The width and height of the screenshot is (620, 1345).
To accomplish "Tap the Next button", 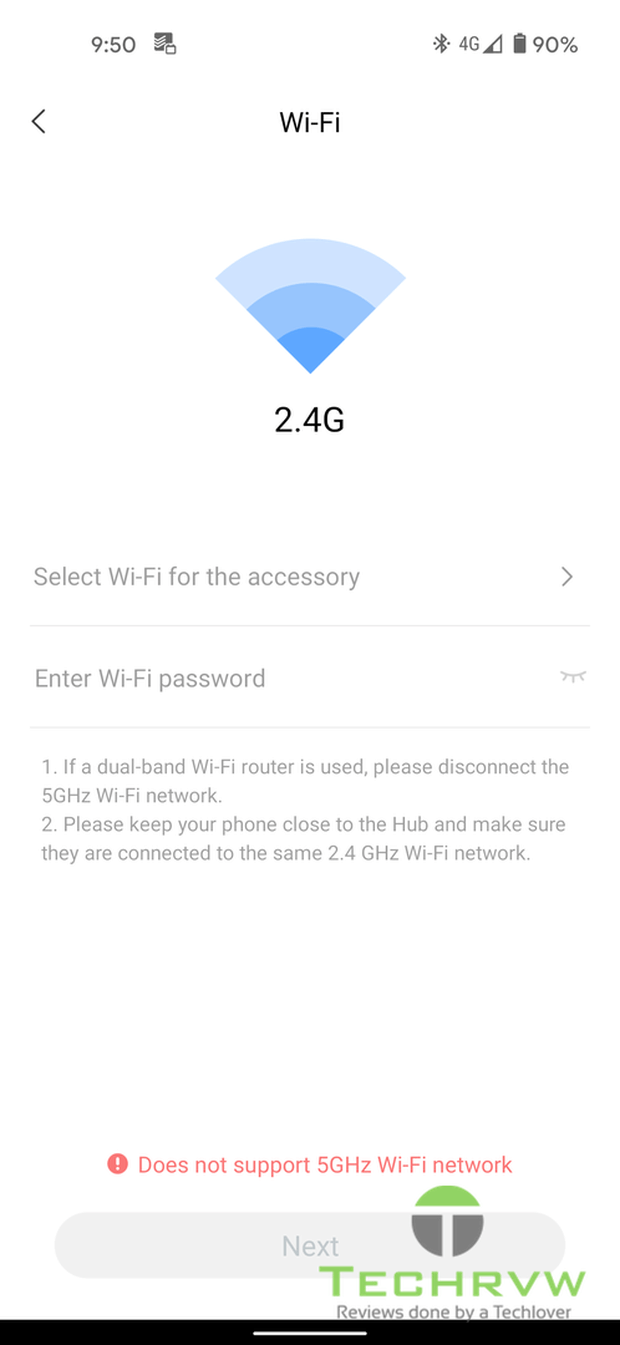I will click(x=309, y=1245).
